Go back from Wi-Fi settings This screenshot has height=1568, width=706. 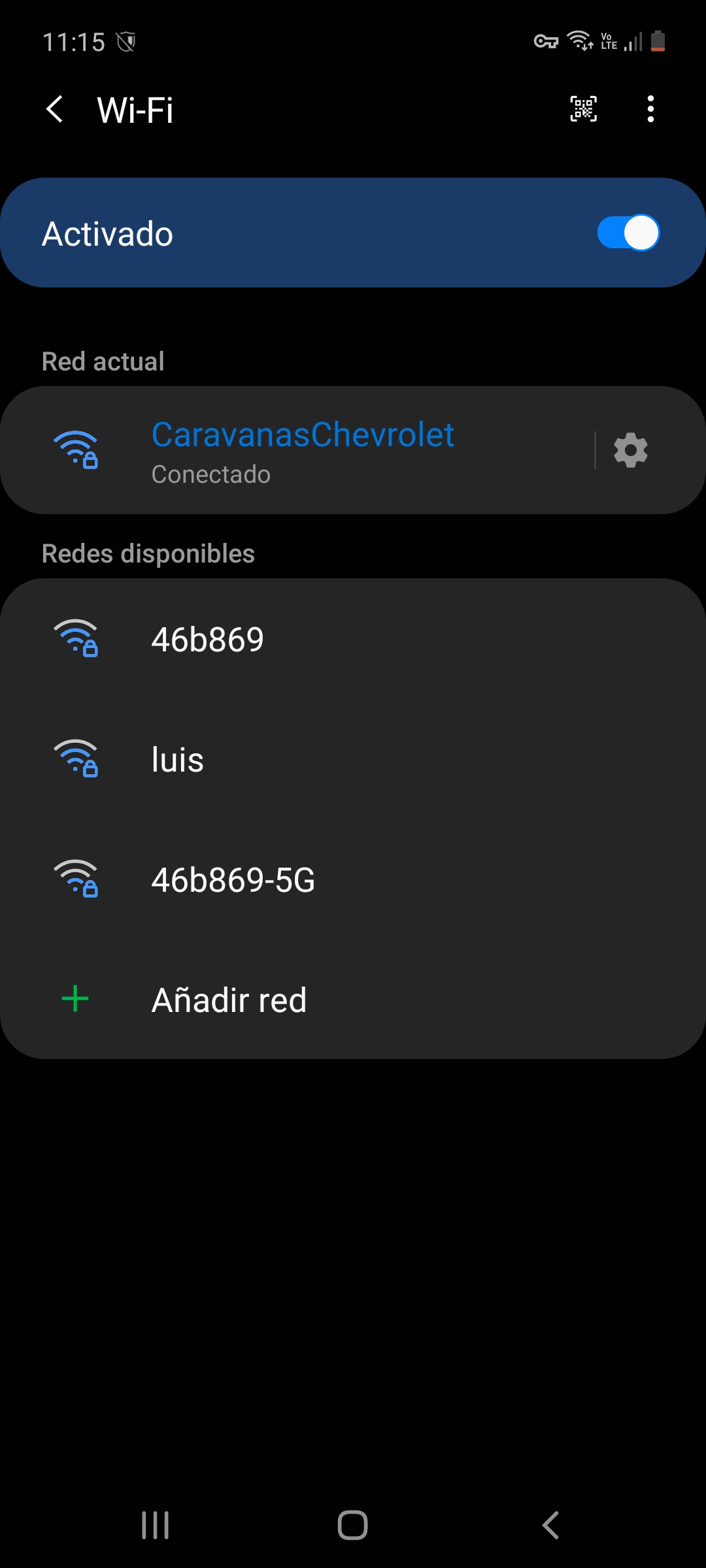tap(55, 109)
